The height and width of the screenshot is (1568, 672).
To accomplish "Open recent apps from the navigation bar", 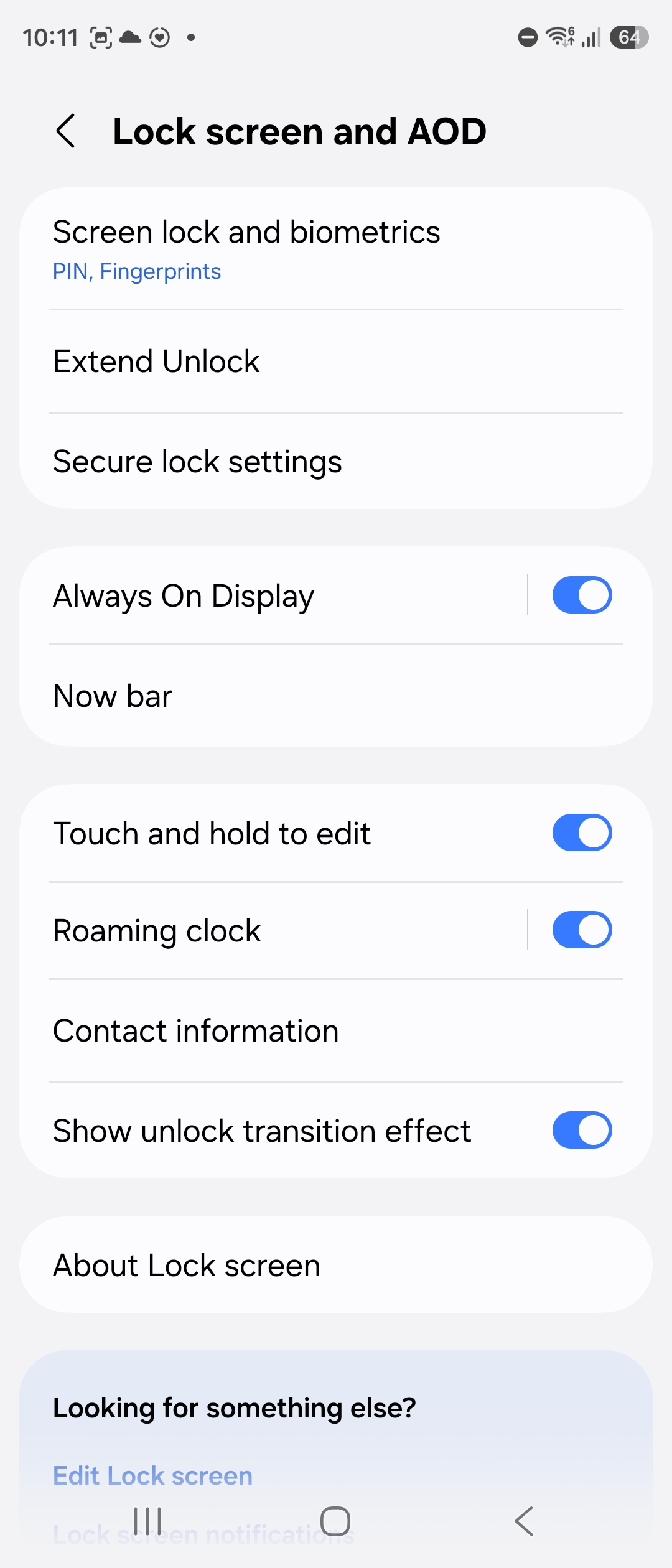I will 148,1521.
